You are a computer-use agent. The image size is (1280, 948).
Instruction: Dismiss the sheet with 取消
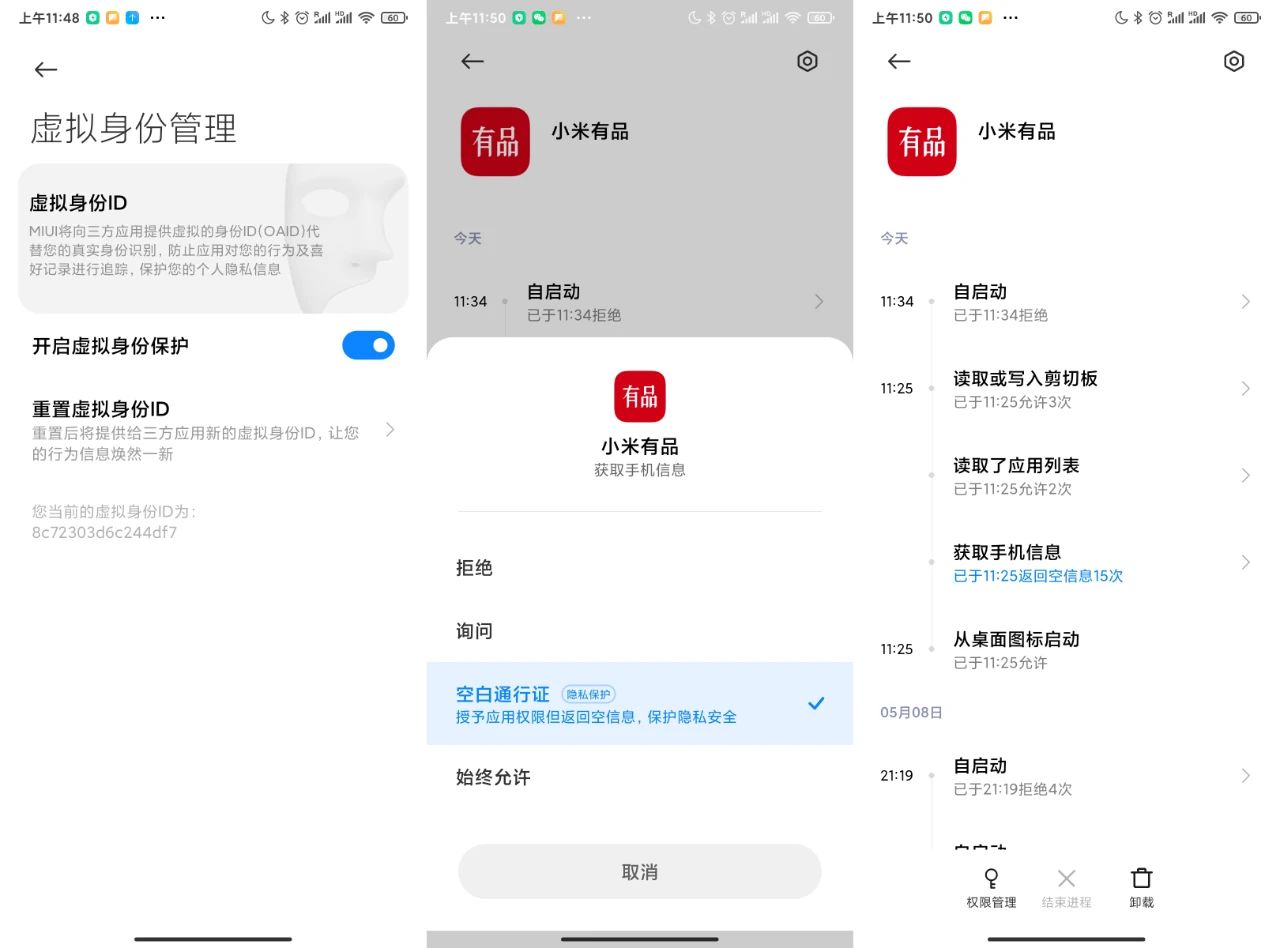point(639,872)
